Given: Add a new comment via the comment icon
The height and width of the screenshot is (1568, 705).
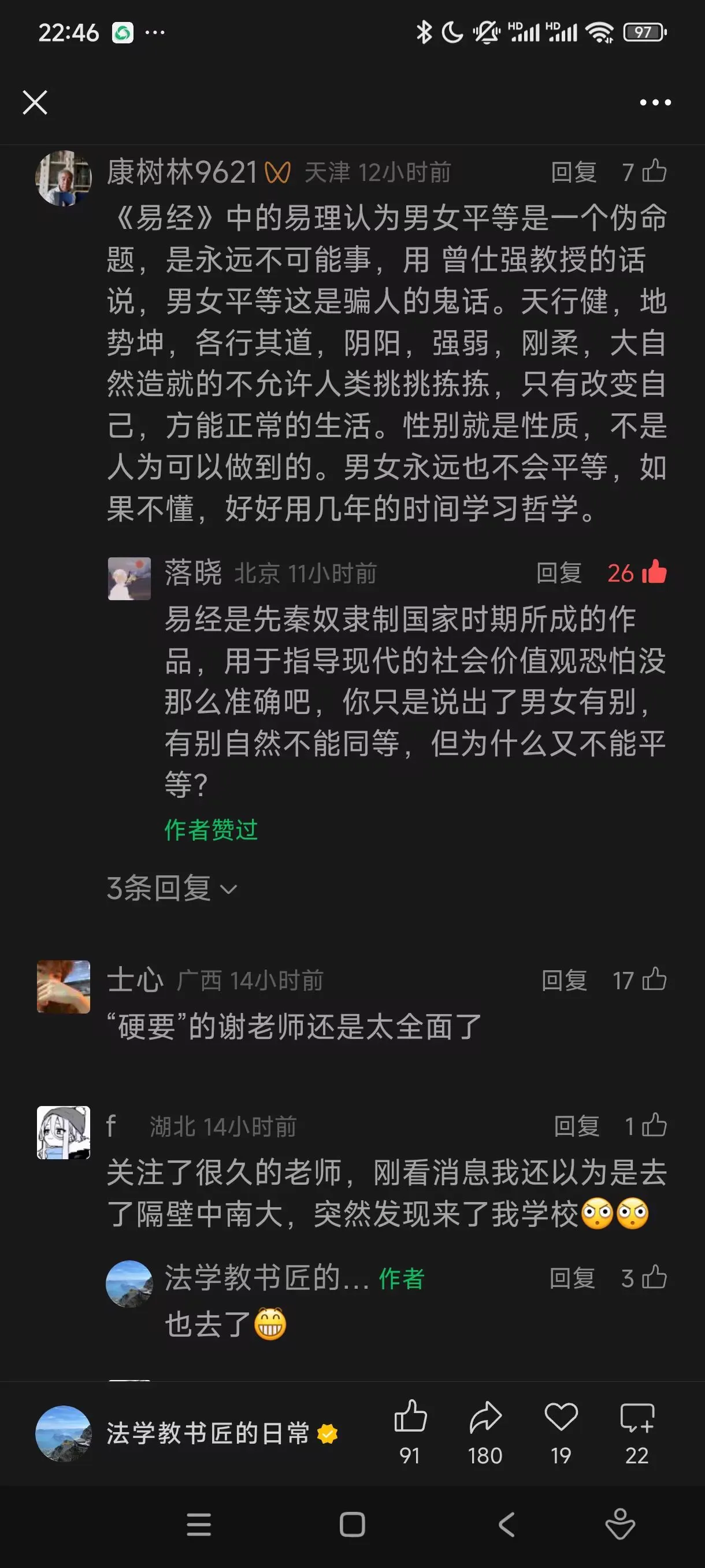Looking at the screenshot, I should [x=636, y=1432].
